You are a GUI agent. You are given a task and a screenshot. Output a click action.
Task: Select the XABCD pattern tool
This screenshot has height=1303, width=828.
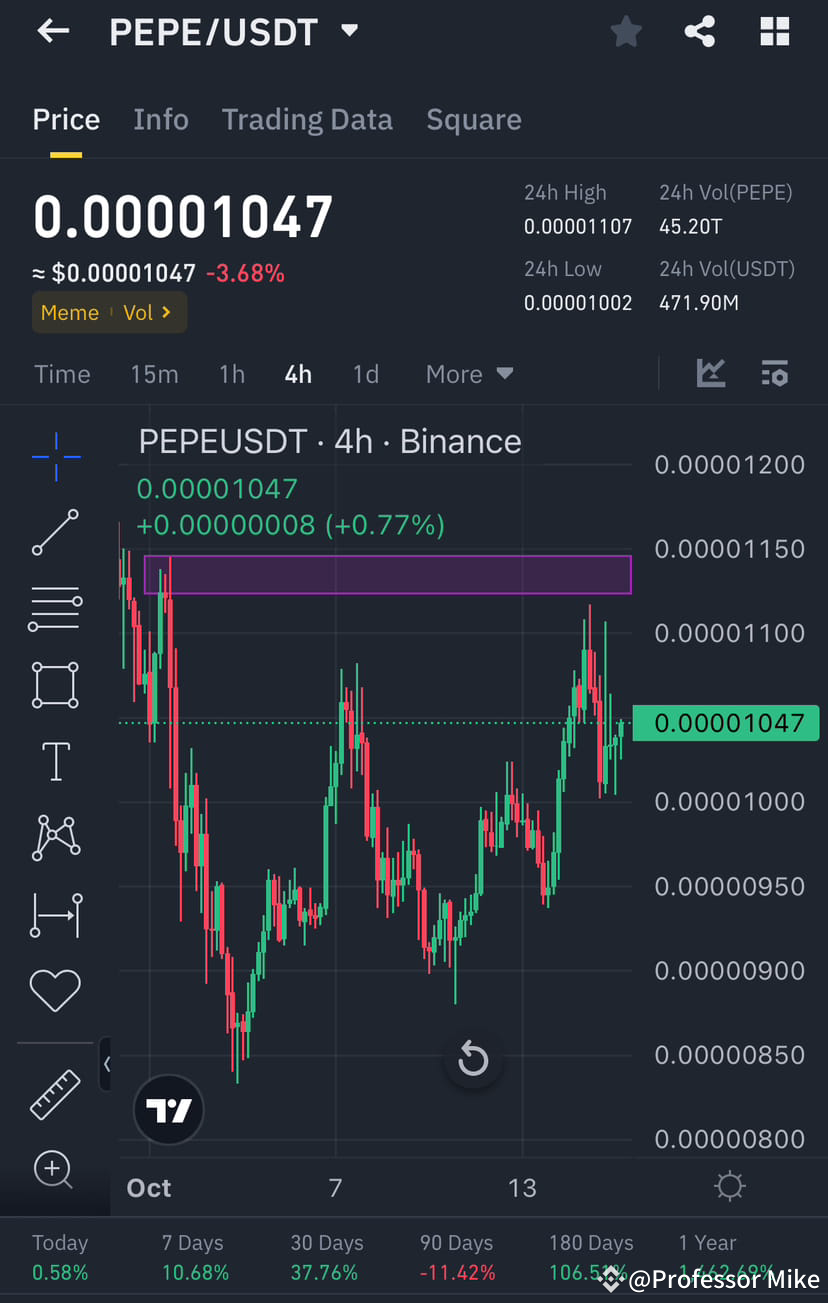55,837
